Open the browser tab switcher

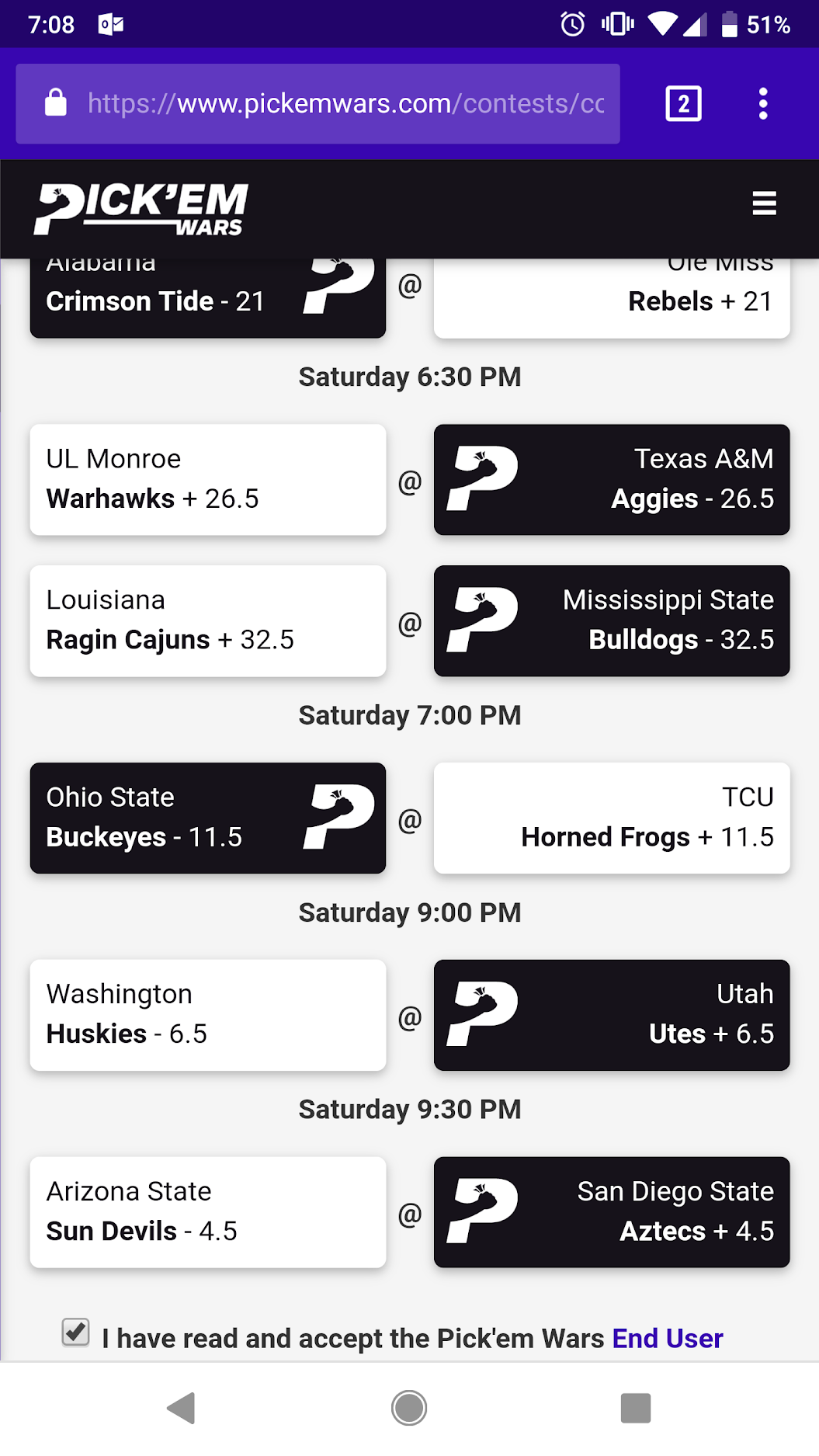click(683, 103)
